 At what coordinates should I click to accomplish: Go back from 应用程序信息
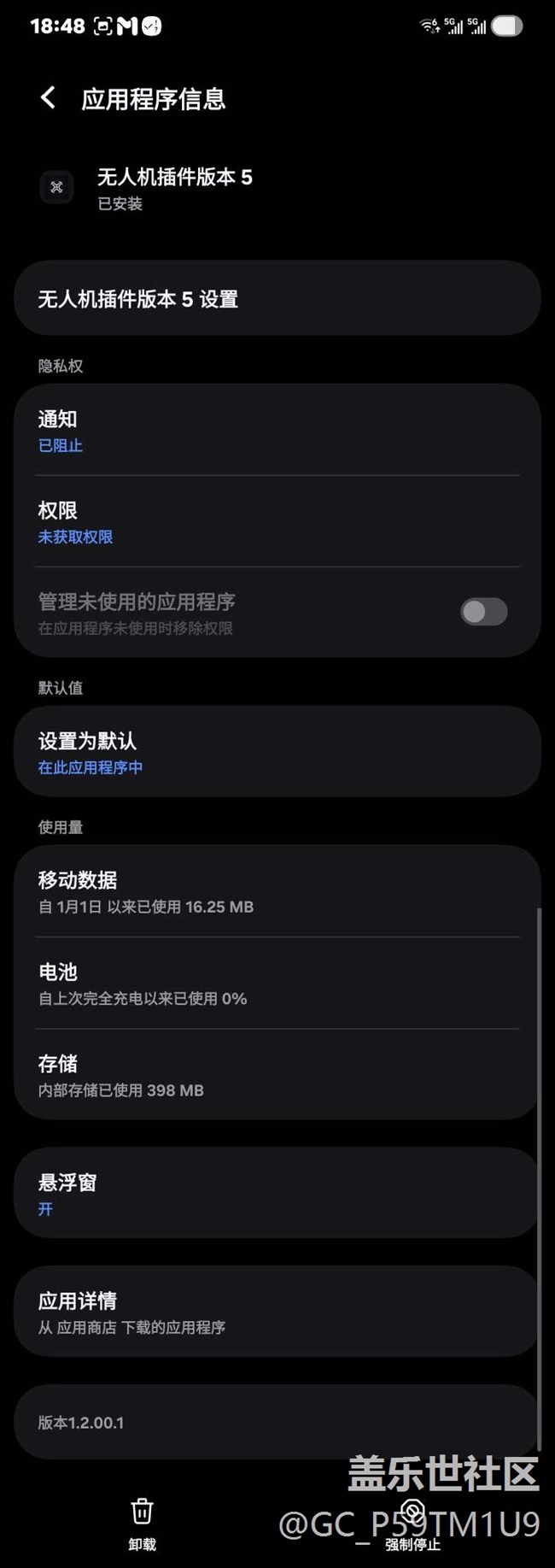coord(49,98)
